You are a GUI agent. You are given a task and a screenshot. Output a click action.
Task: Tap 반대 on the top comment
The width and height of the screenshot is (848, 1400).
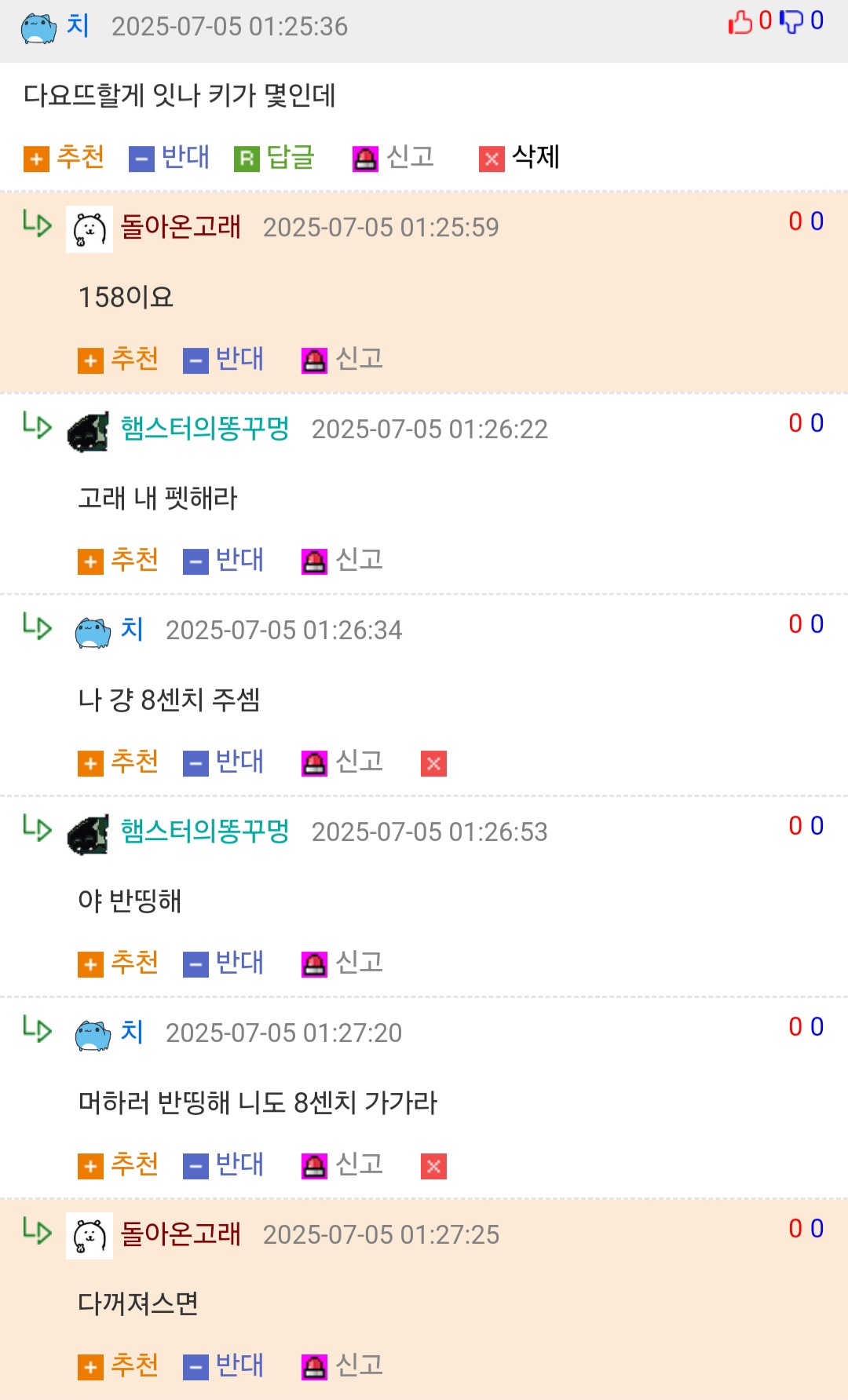(x=170, y=158)
